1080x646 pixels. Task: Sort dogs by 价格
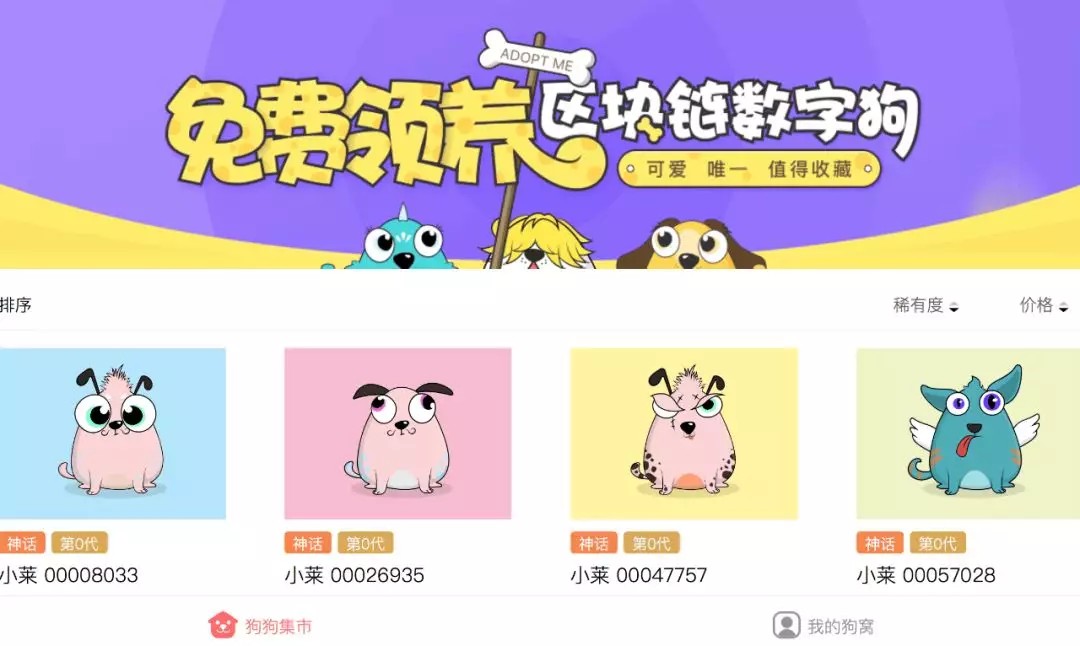[1043, 306]
